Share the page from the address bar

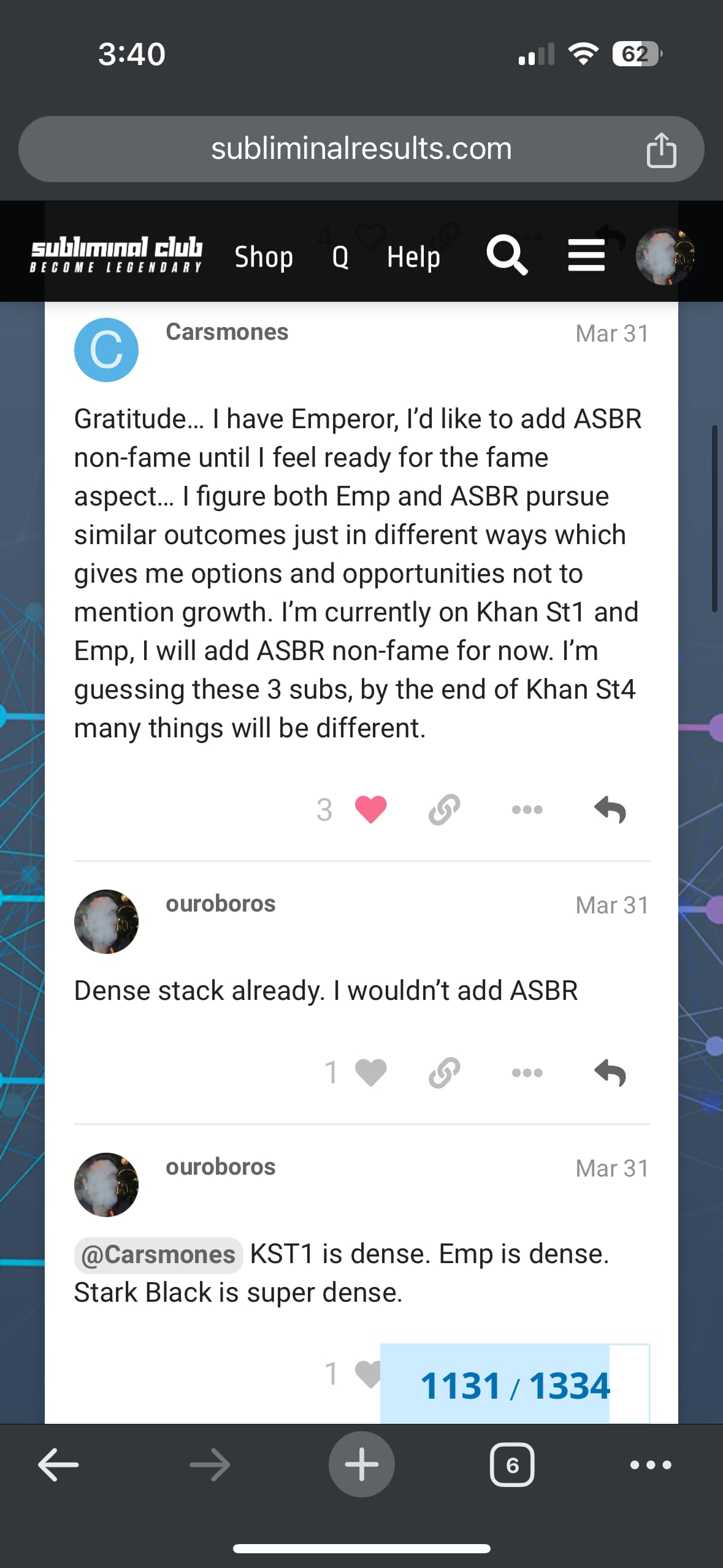[x=661, y=150]
